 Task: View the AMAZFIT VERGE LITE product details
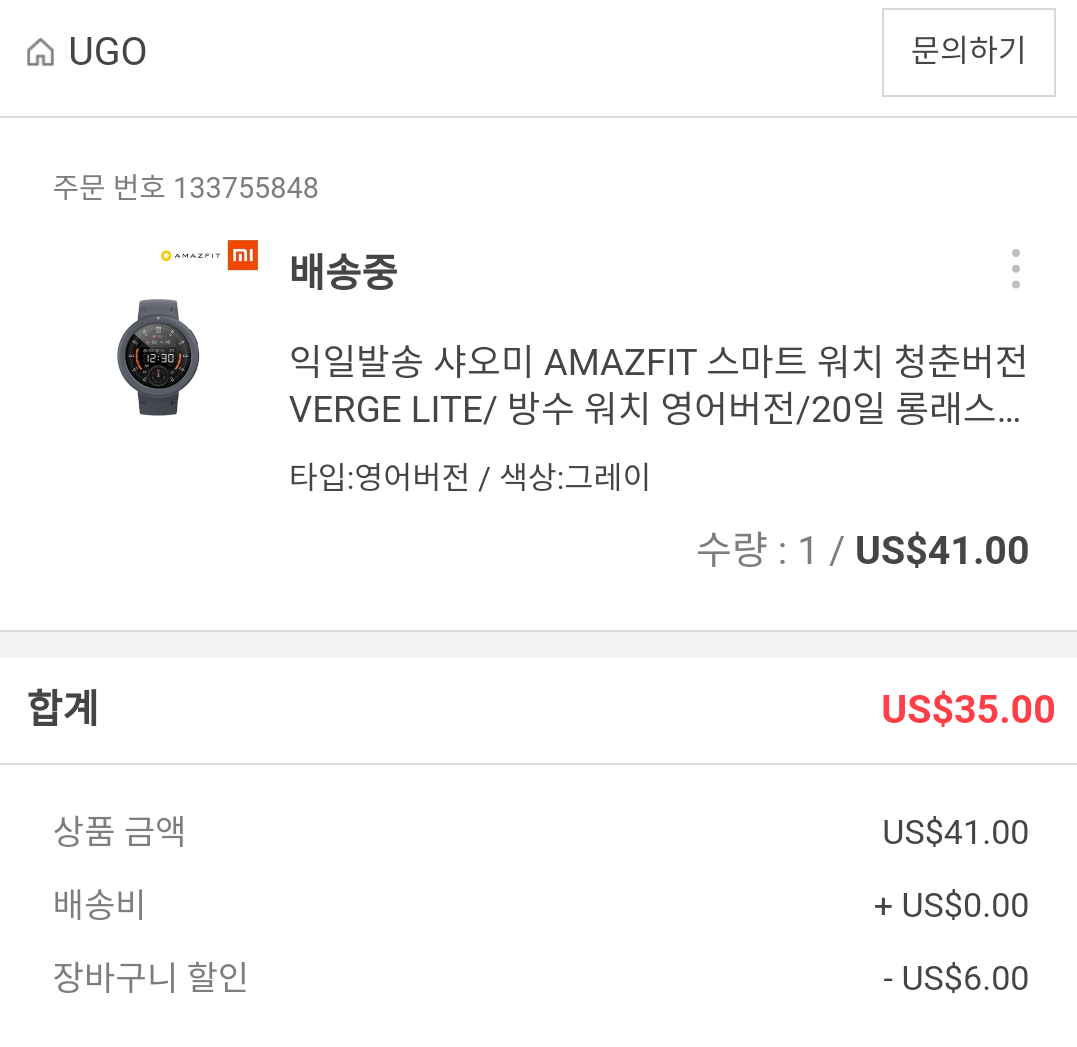(656, 386)
